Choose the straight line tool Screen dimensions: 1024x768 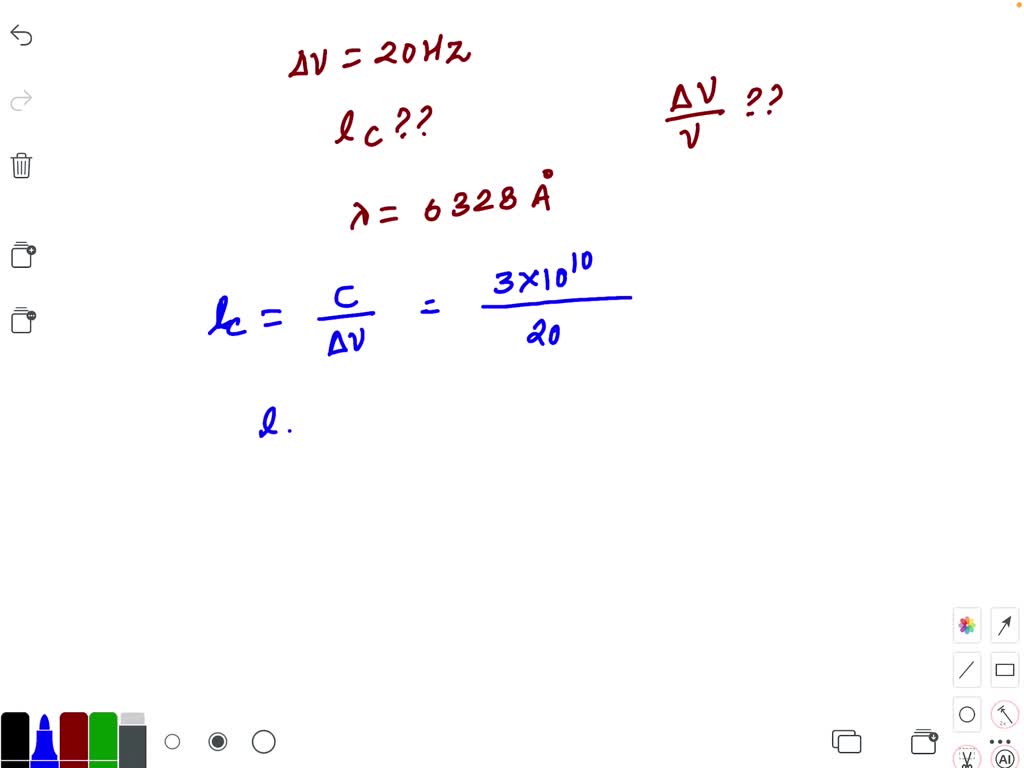coord(966,670)
